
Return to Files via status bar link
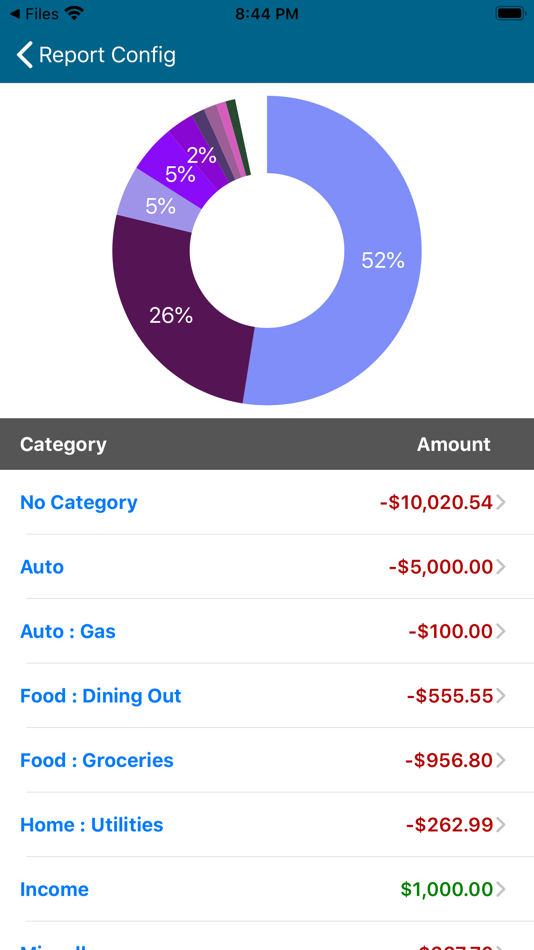(35, 14)
